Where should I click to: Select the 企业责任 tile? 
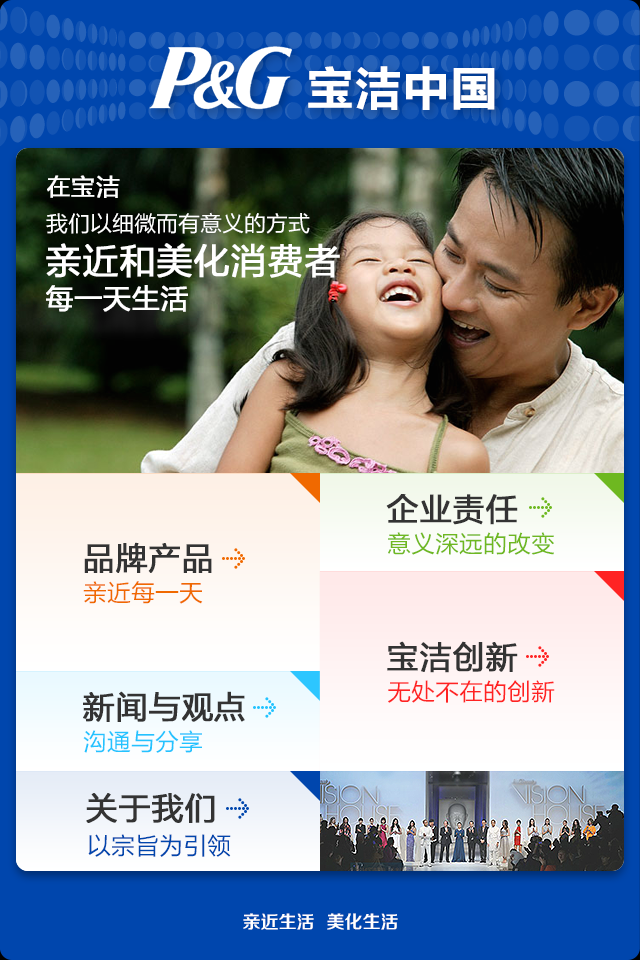pyautogui.click(x=471, y=523)
